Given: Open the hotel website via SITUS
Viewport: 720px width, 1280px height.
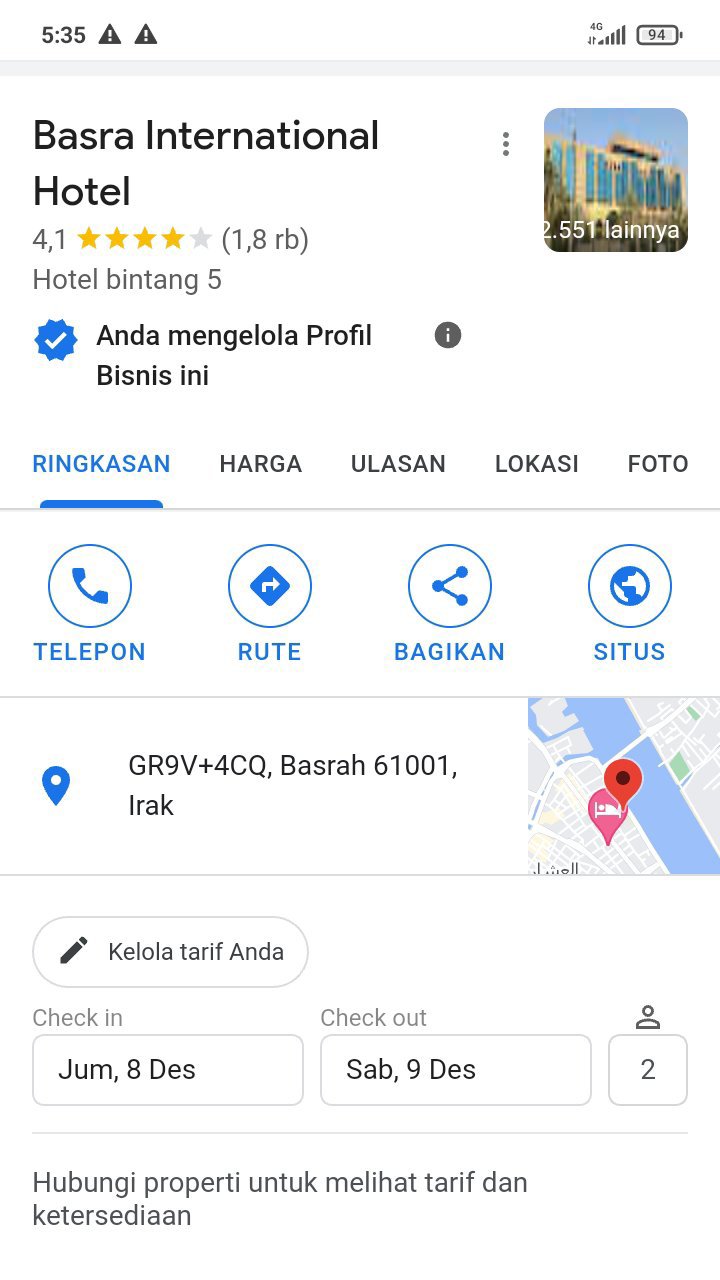Looking at the screenshot, I should pos(629,604).
